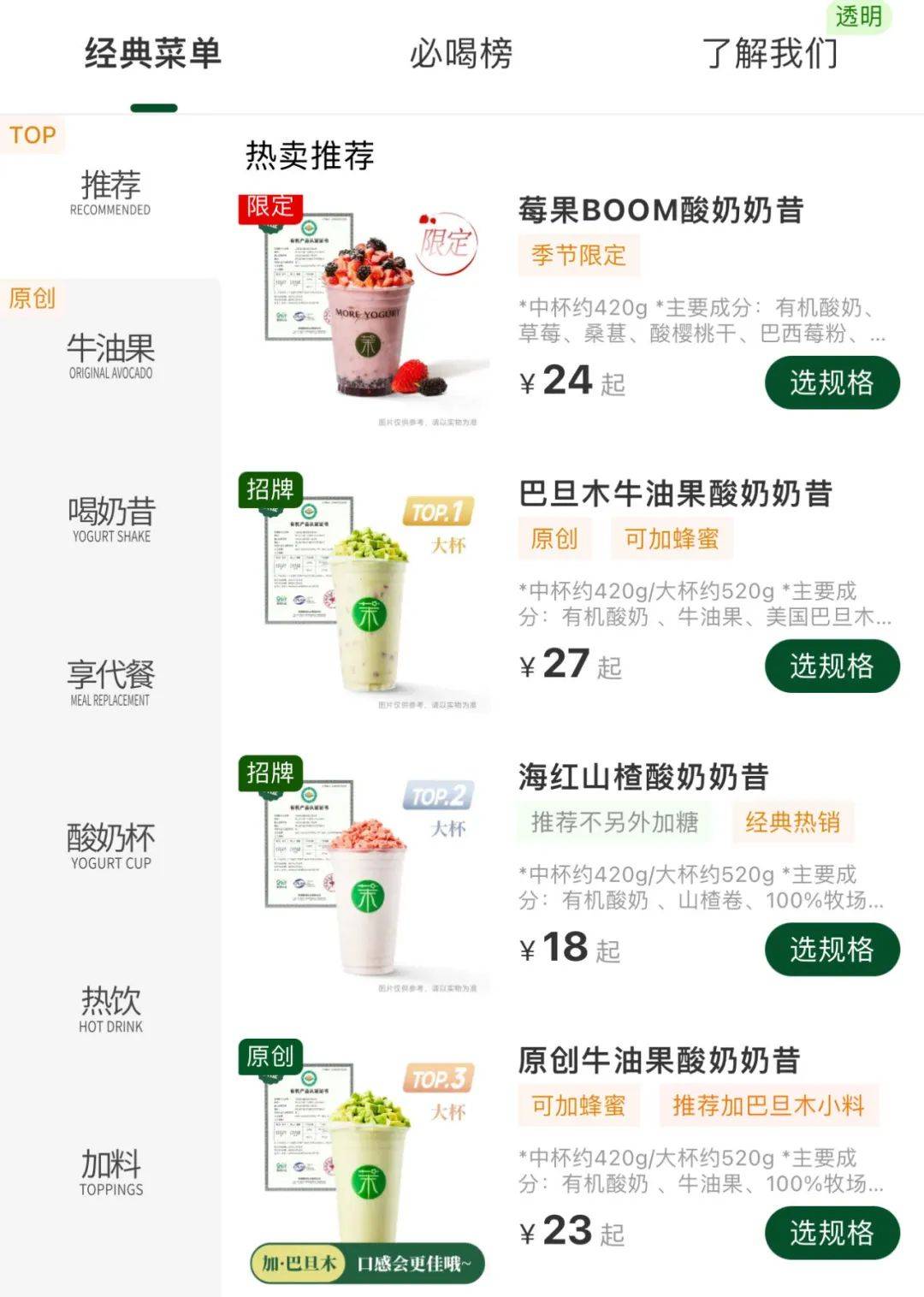Pick specs for 原创牛油果酸奶奶昔
Viewport: 924px width, 1297px height.
coord(832,1232)
